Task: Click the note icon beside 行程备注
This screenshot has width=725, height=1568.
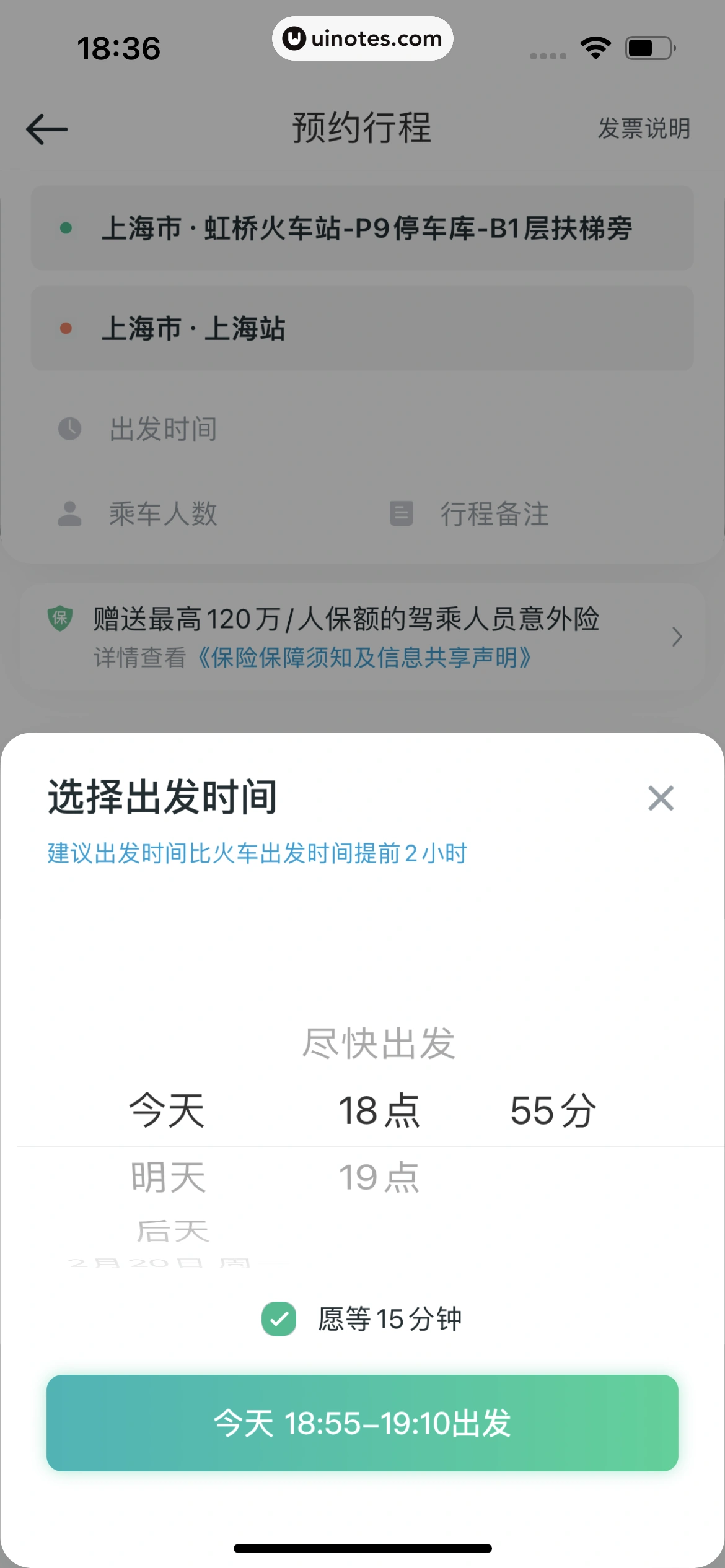Action: (402, 513)
